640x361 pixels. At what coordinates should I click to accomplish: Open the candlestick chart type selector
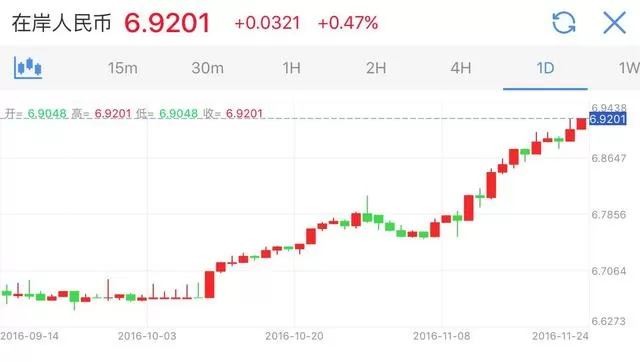[x=28, y=67]
